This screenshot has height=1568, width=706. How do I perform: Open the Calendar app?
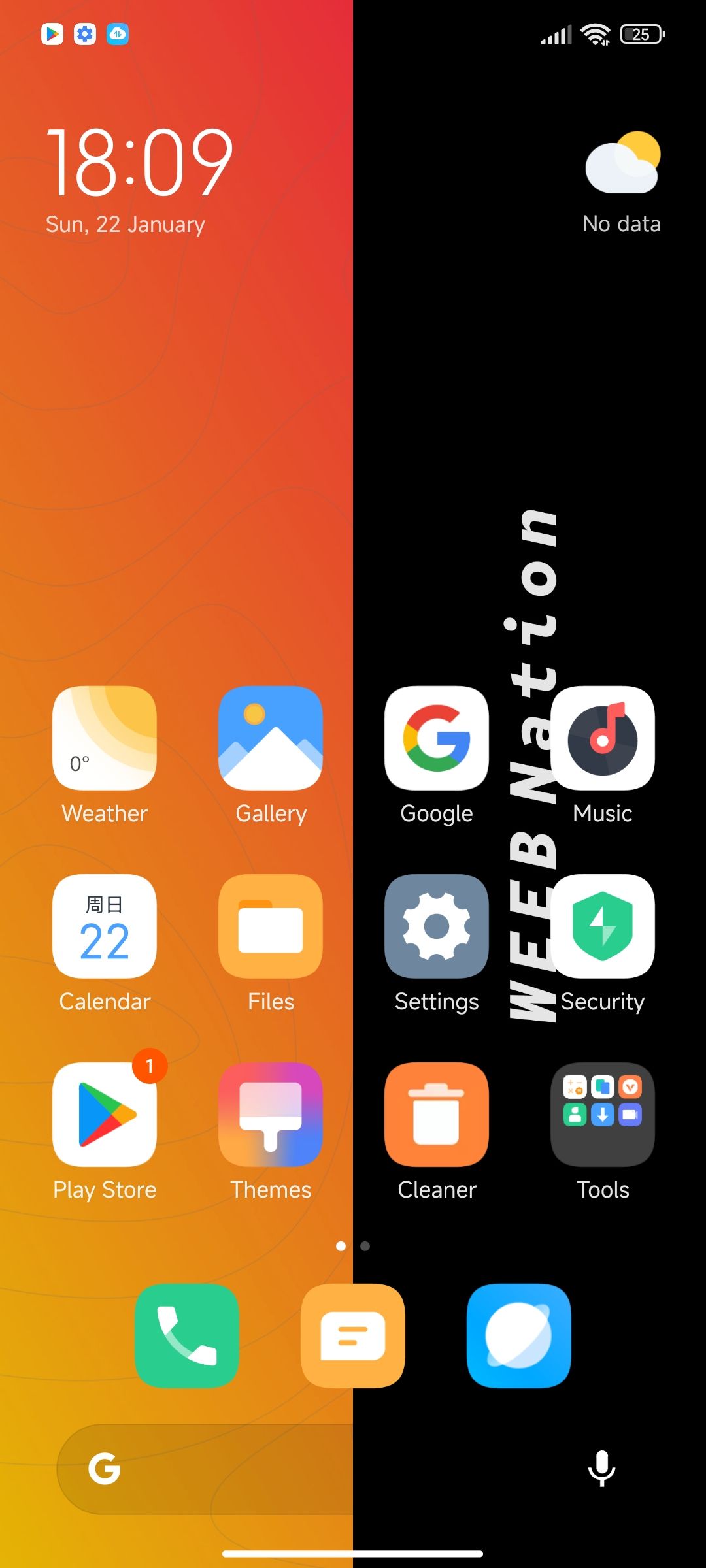[105, 926]
